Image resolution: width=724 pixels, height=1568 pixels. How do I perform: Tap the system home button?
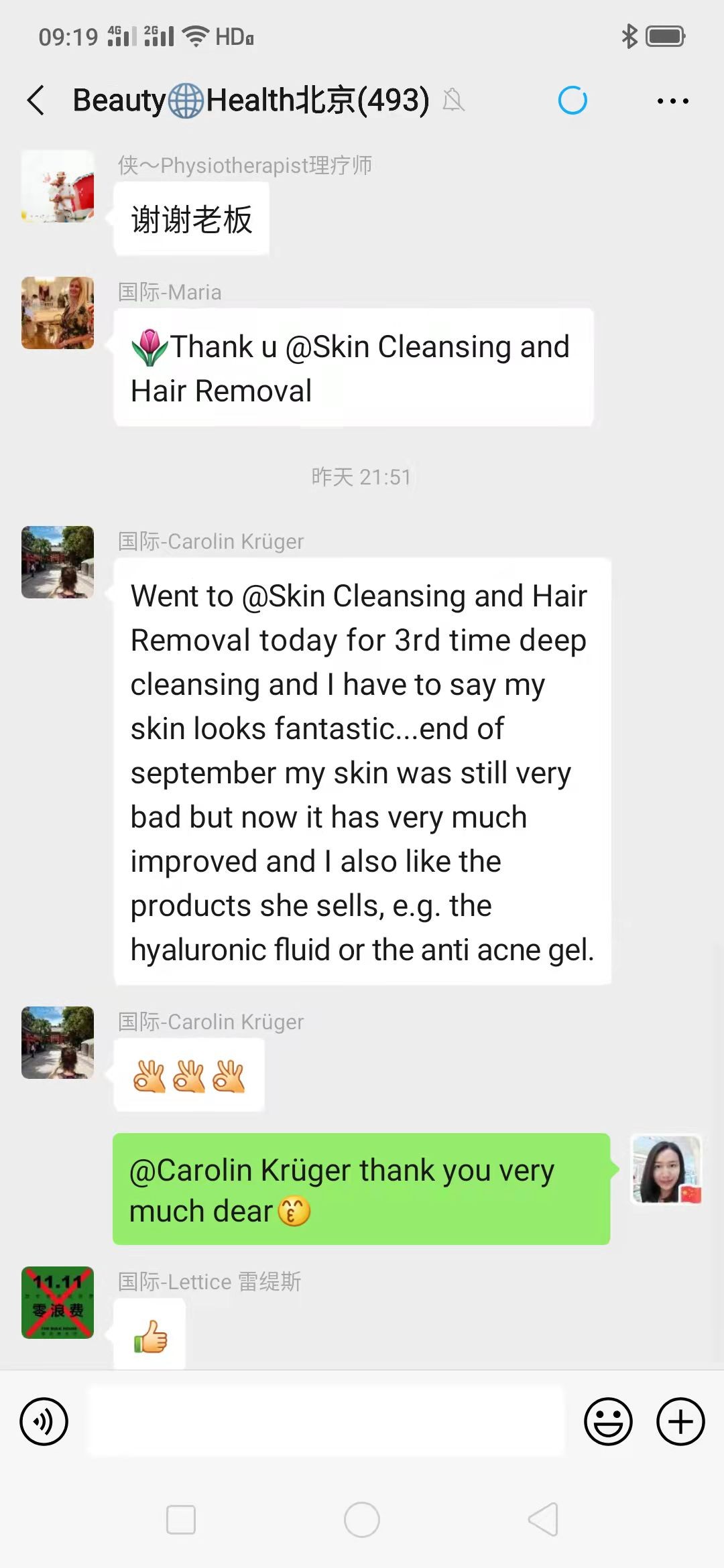click(x=362, y=1520)
